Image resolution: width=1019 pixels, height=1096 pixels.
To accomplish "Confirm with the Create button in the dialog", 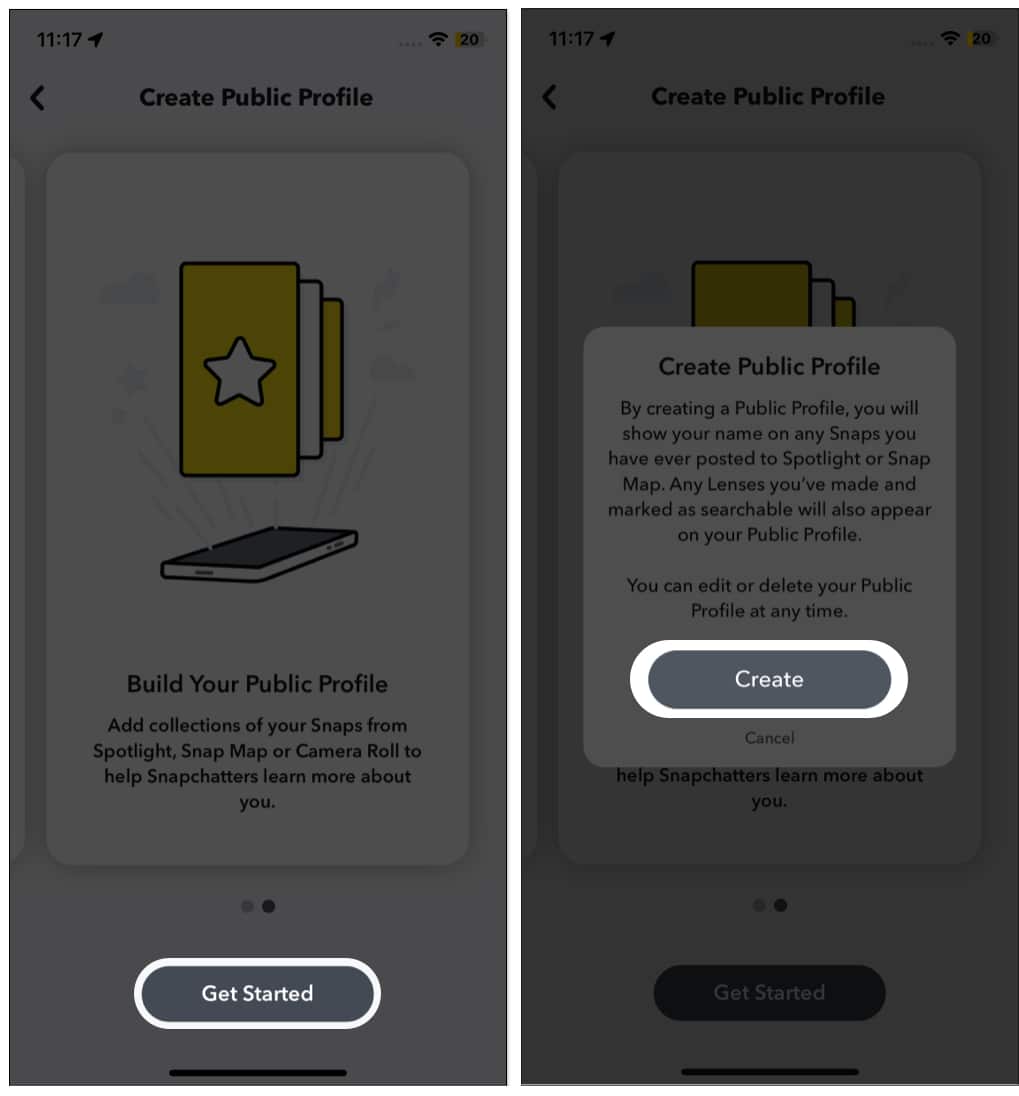I will [x=768, y=679].
